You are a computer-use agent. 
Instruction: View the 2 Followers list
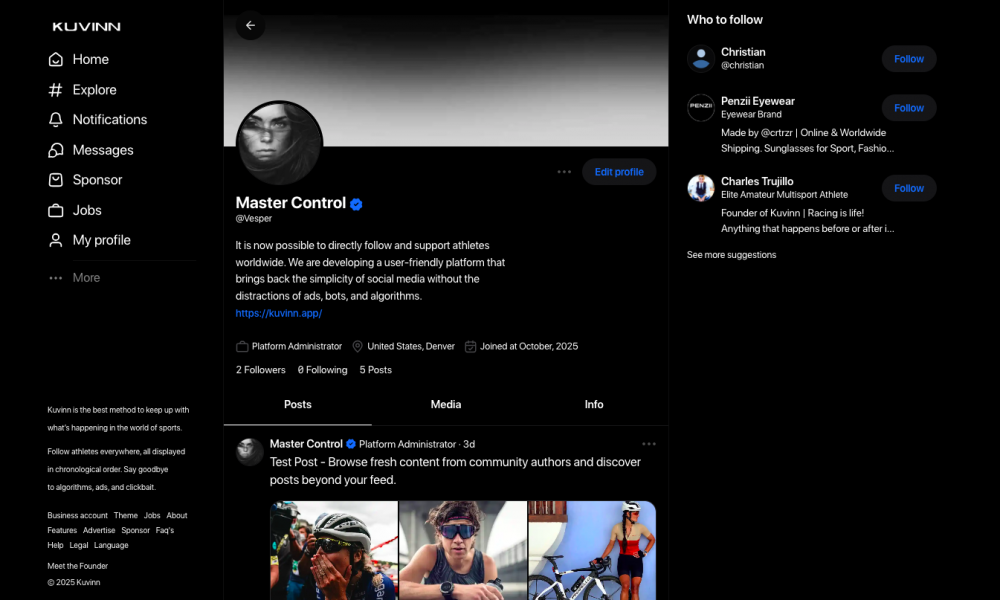pos(261,370)
